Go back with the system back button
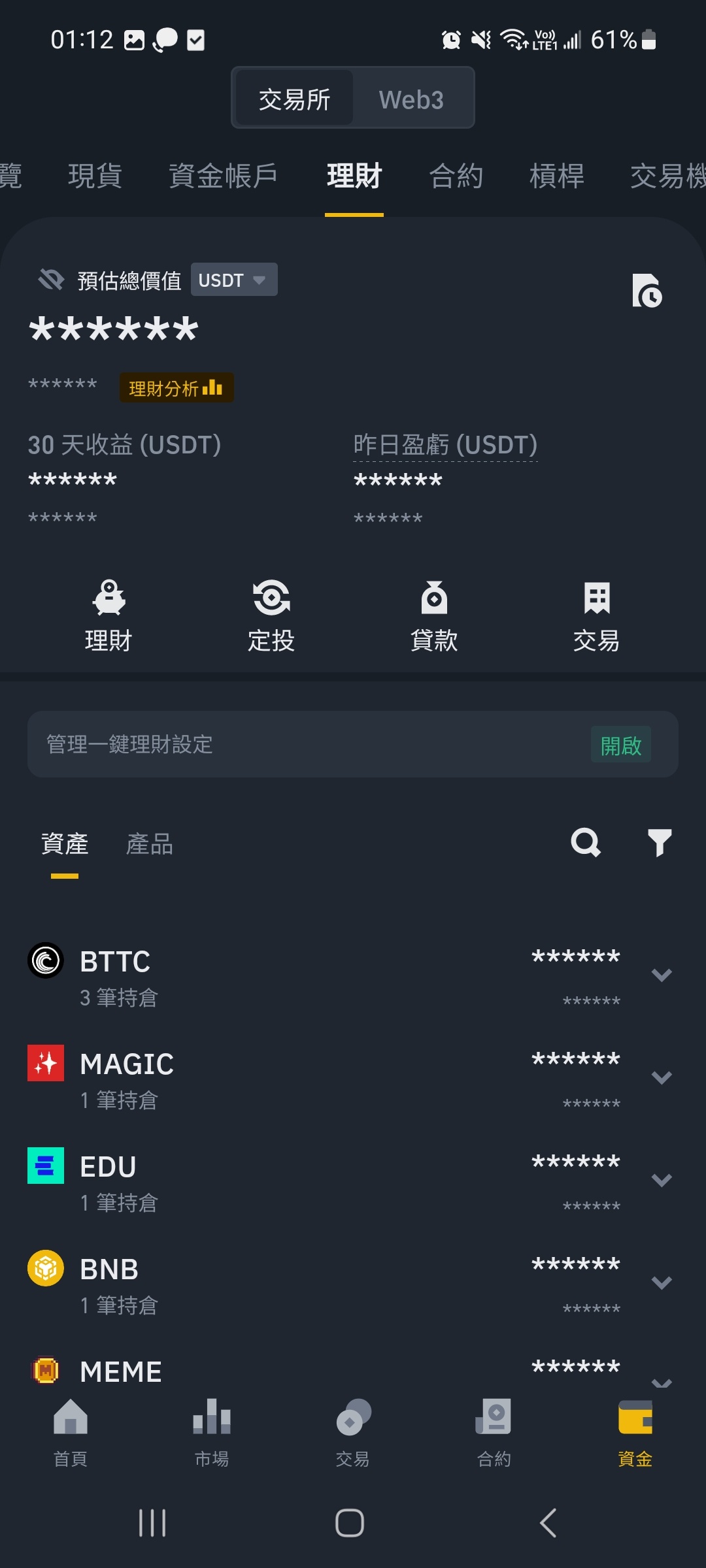The width and height of the screenshot is (706, 1568). coord(548,1523)
